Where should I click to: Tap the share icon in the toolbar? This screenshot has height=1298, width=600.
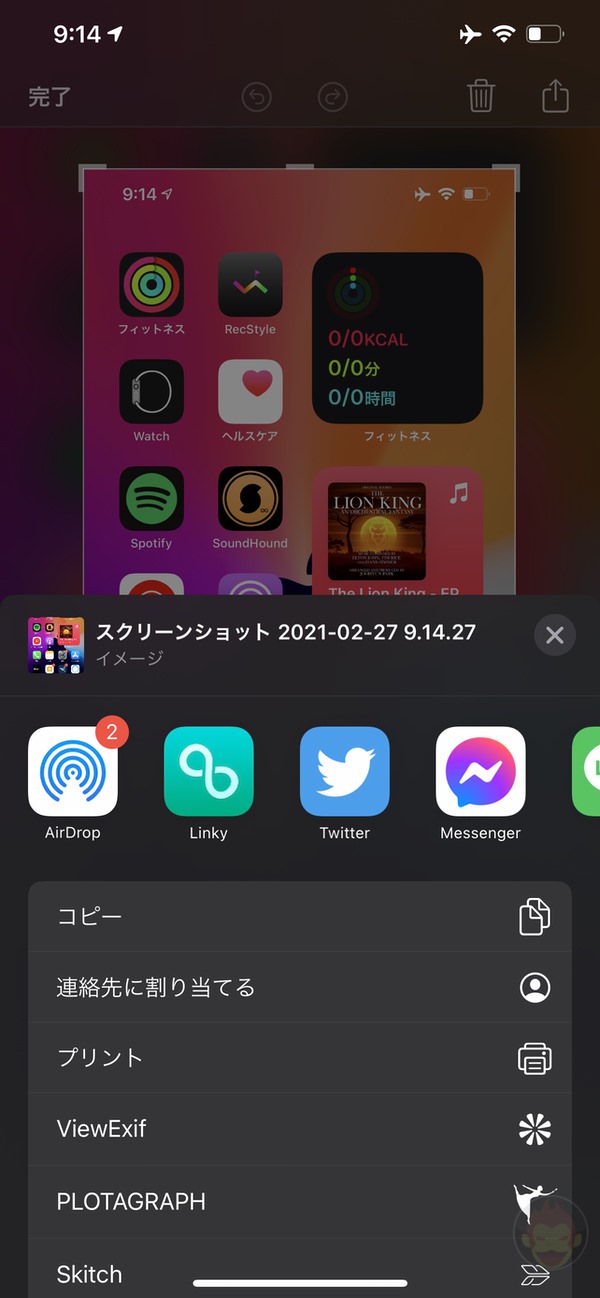tap(555, 96)
